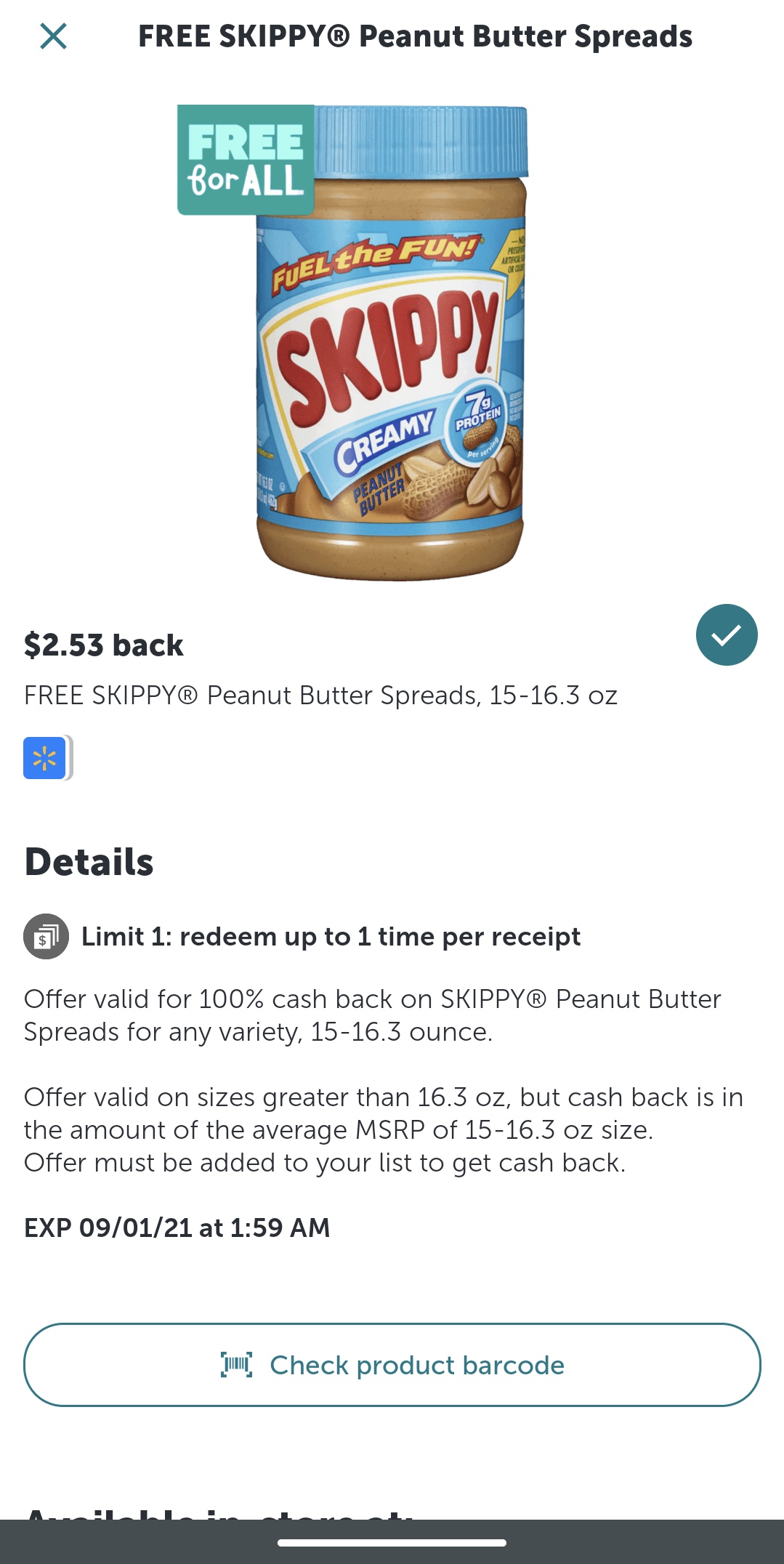
Task: Tap the Check product barcode button
Action: click(x=392, y=1365)
